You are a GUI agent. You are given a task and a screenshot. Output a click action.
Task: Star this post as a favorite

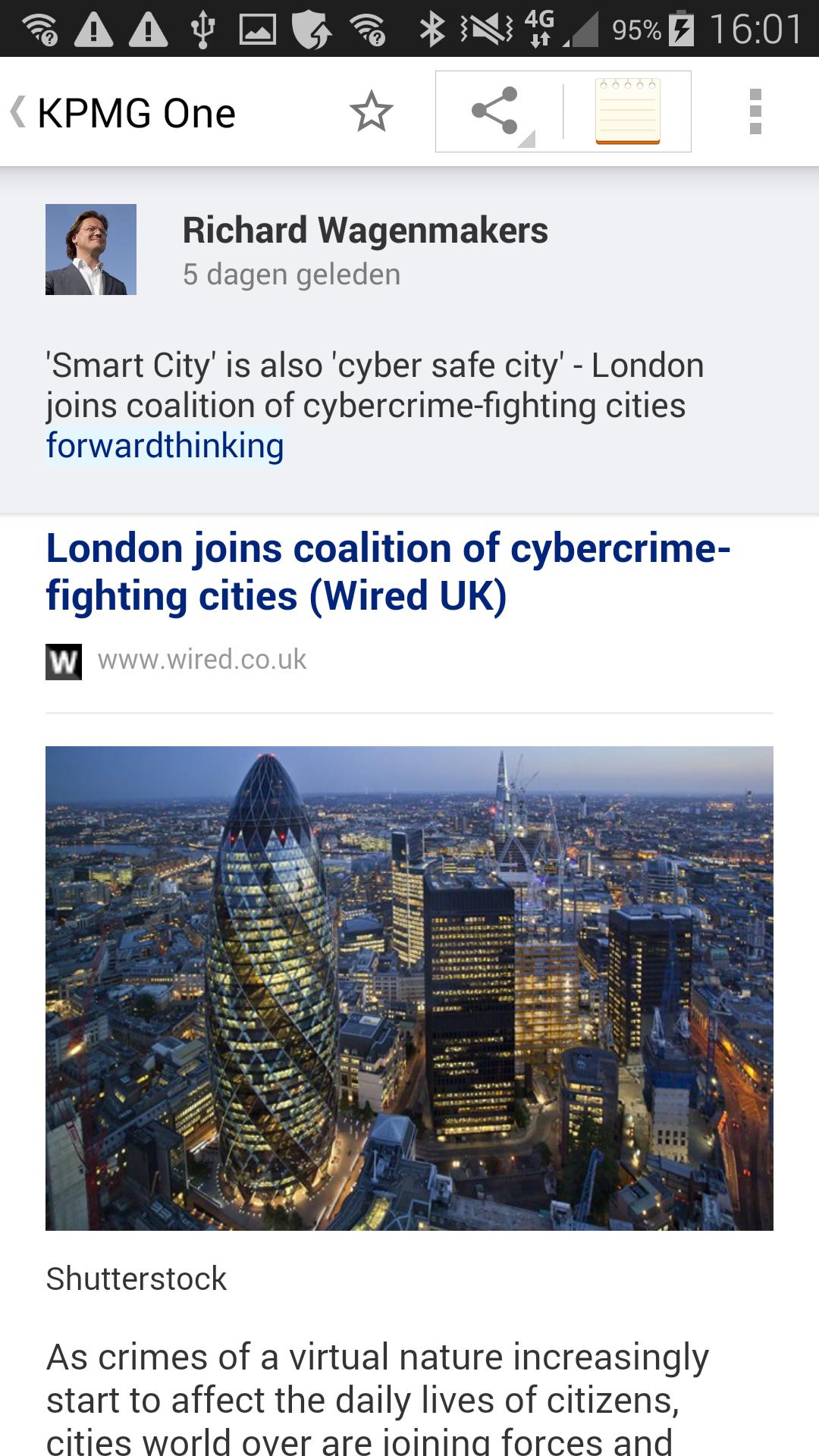point(372,112)
